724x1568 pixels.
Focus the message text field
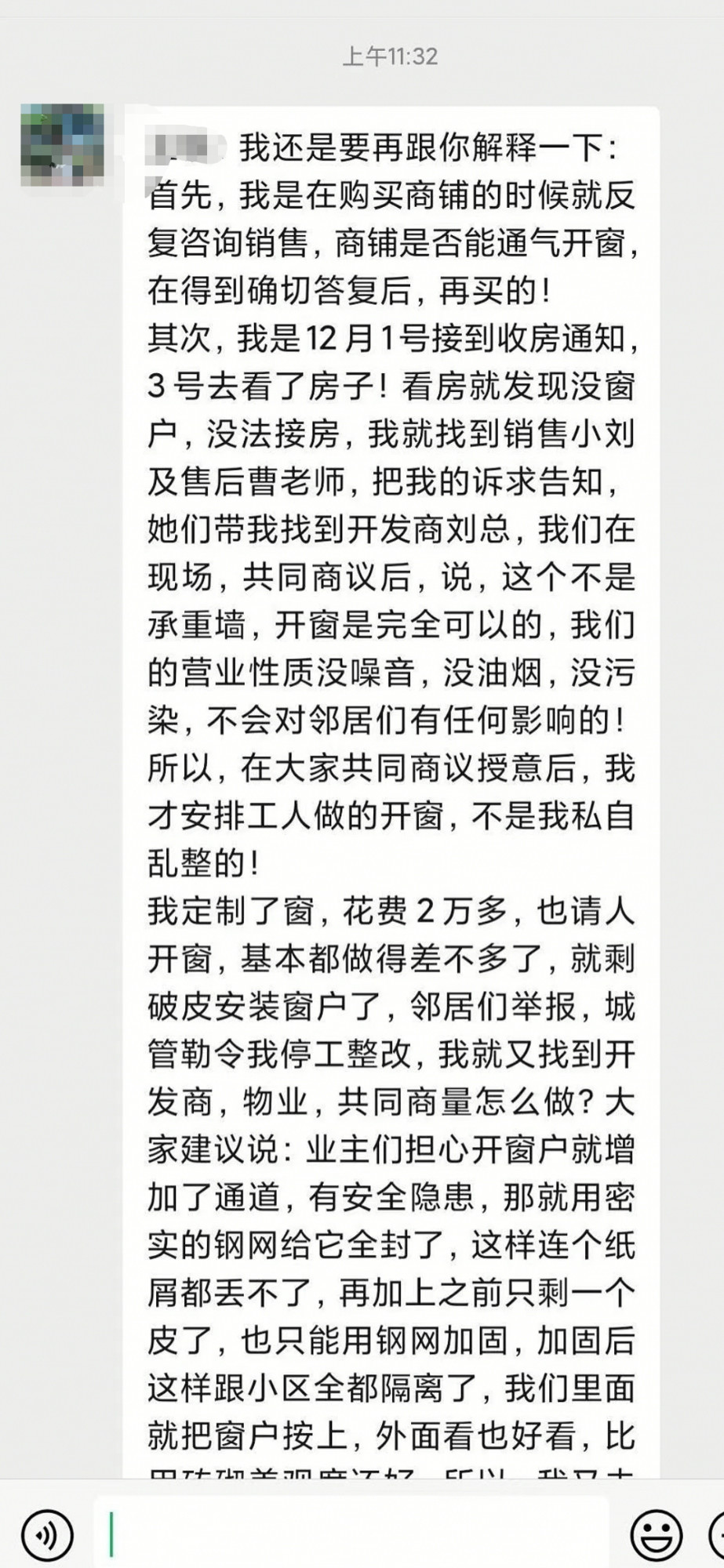[353, 1533]
